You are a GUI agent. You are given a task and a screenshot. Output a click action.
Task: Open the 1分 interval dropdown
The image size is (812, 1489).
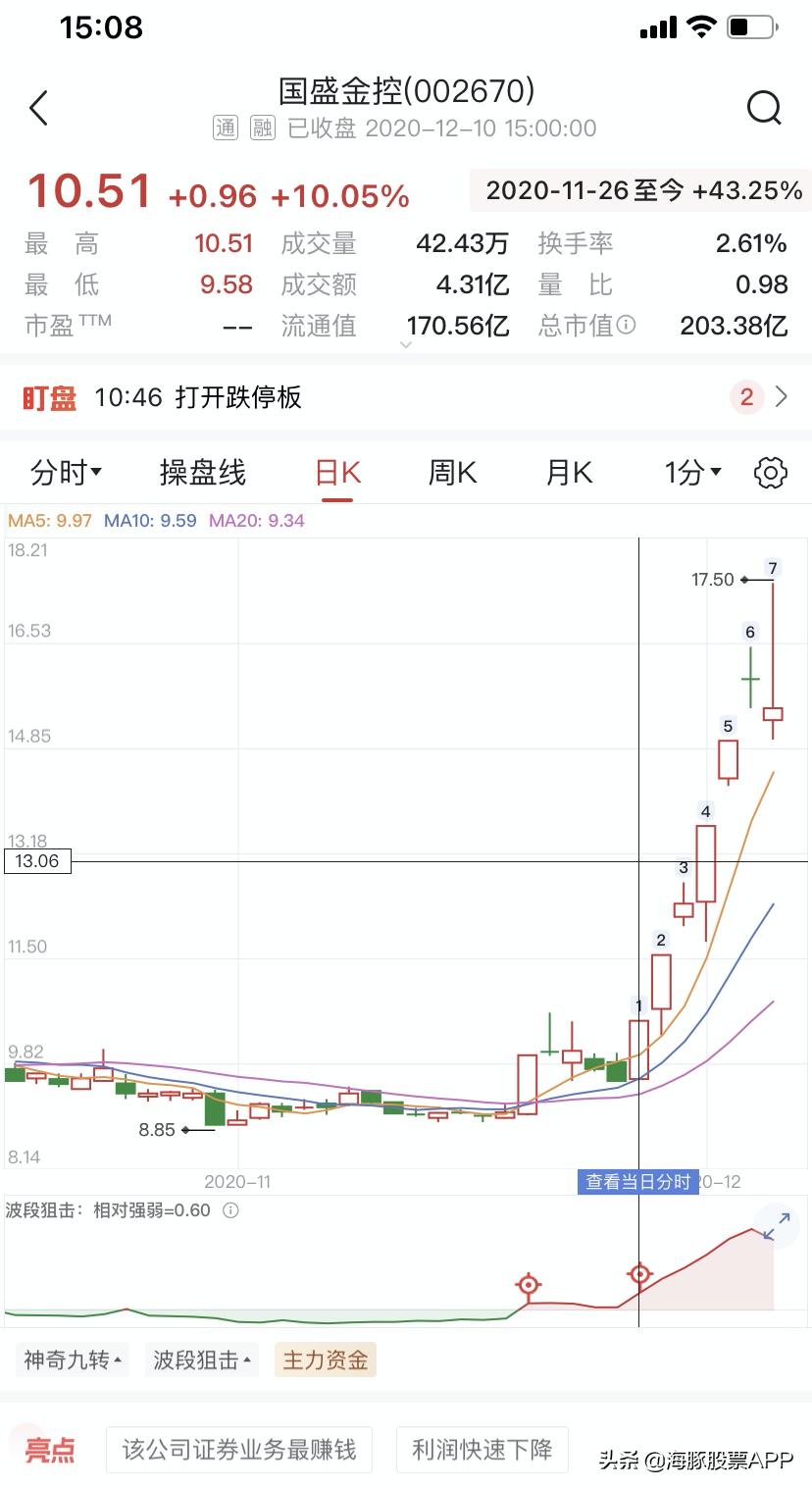[690, 473]
